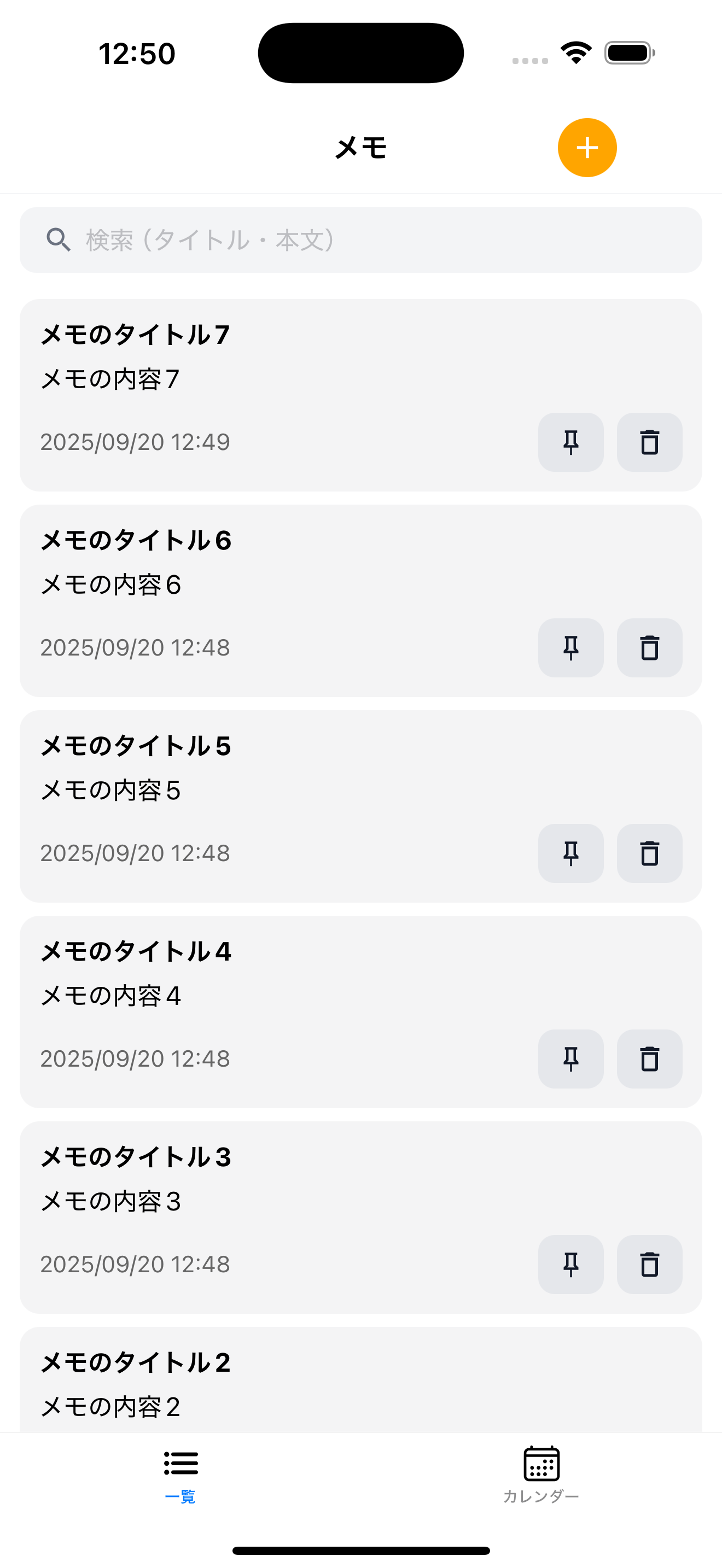Pin メモのタイトル6 memo

[571, 648]
